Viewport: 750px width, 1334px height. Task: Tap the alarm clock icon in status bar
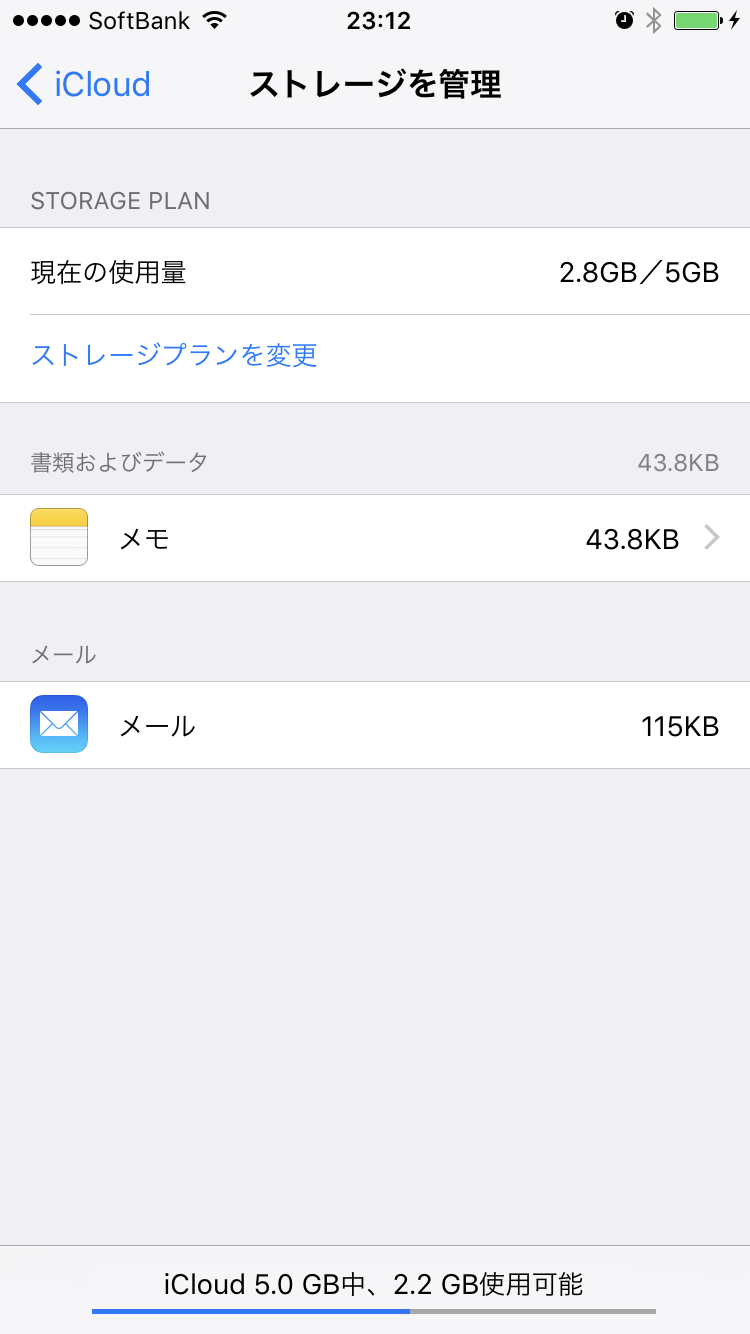(x=626, y=19)
